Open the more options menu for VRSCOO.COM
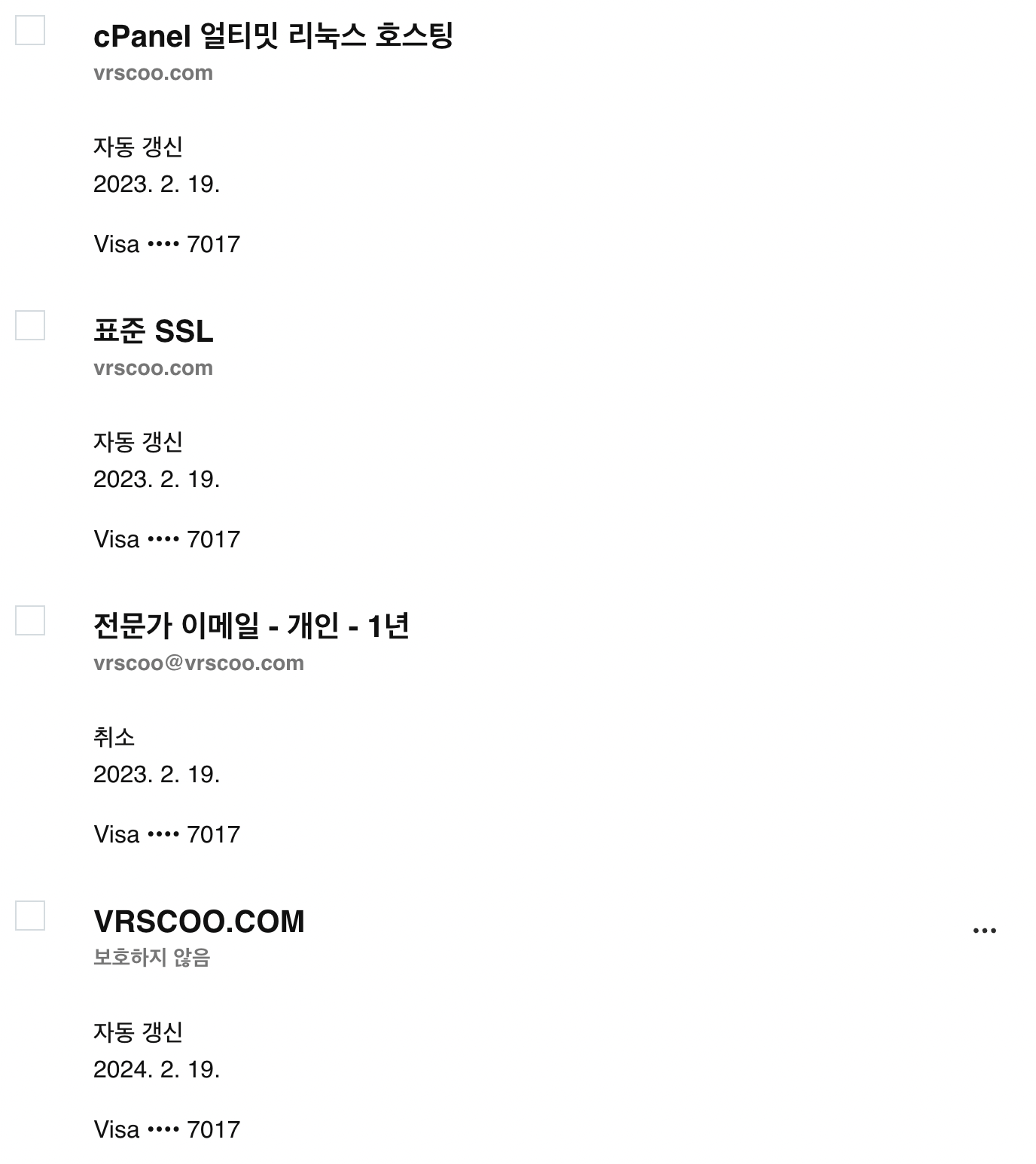 pos(985,931)
